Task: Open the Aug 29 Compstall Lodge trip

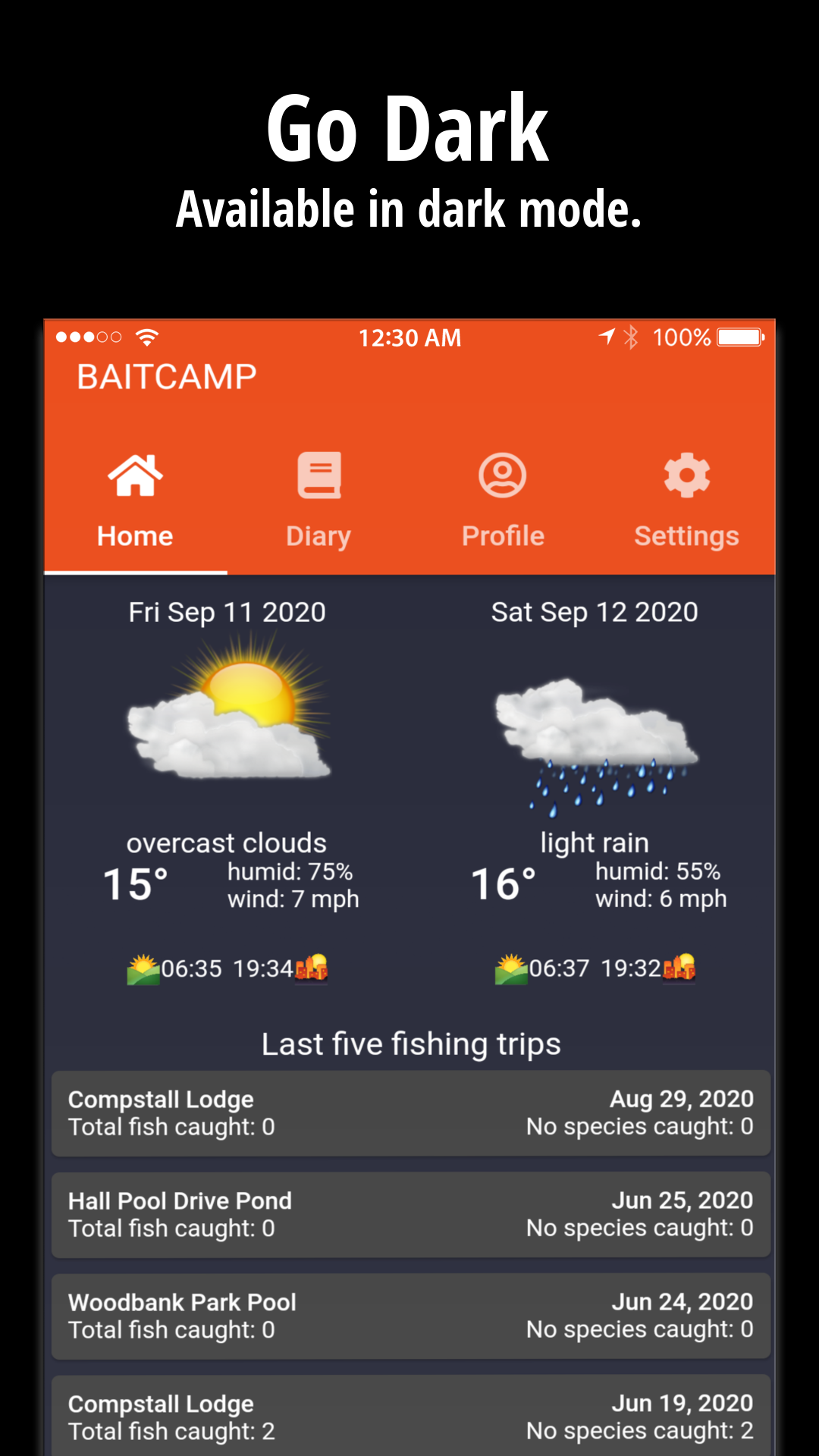Action: point(409,1112)
